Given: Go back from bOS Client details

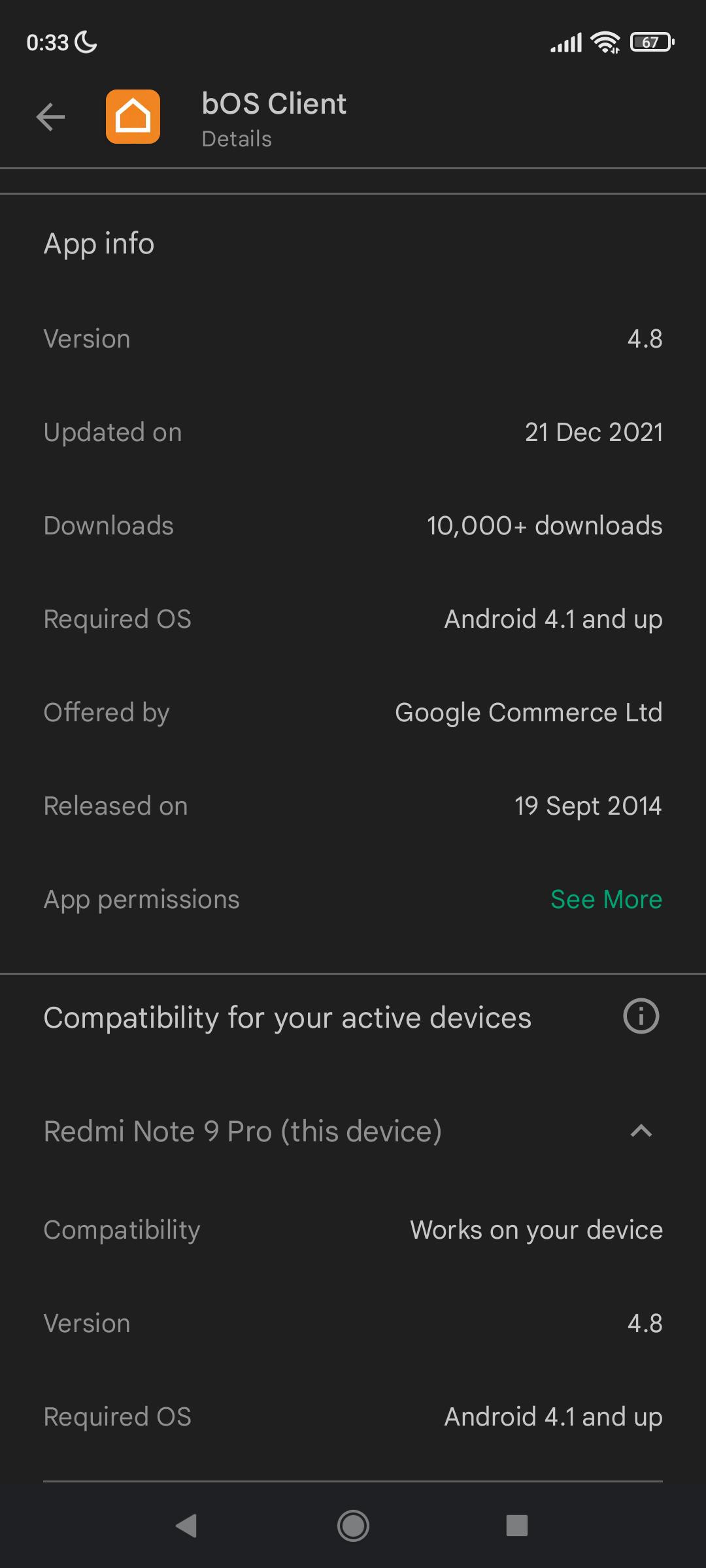Looking at the screenshot, I should [50, 118].
